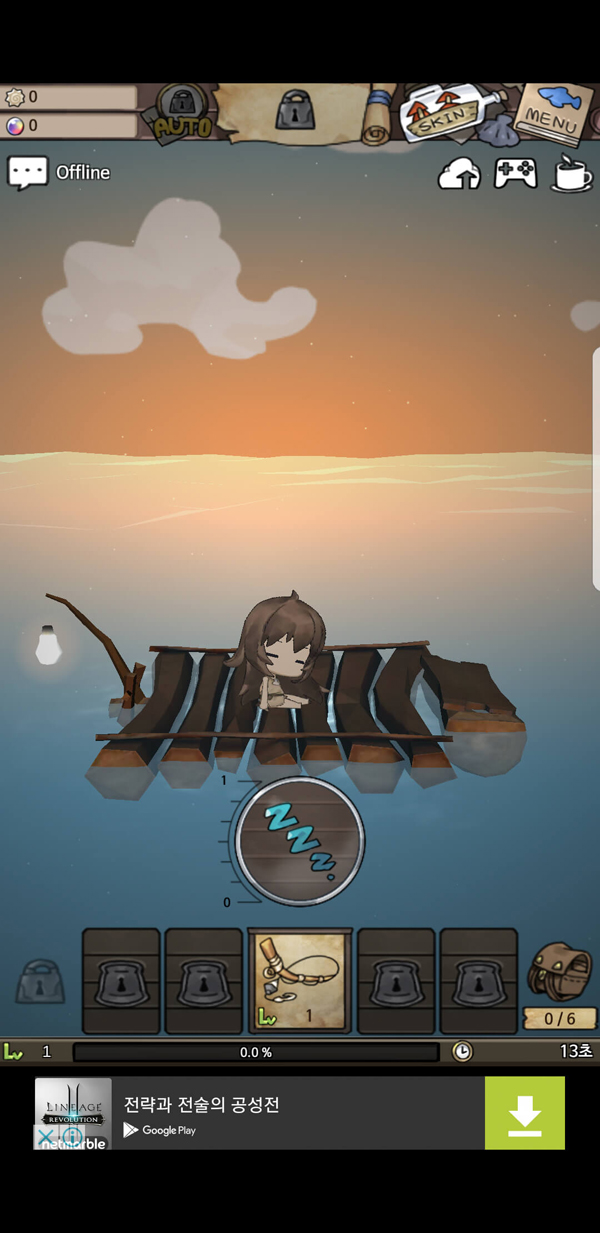The width and height of the screenshot is (600, 1233).
Task: Open the MENU book
Action: [551, 112]
